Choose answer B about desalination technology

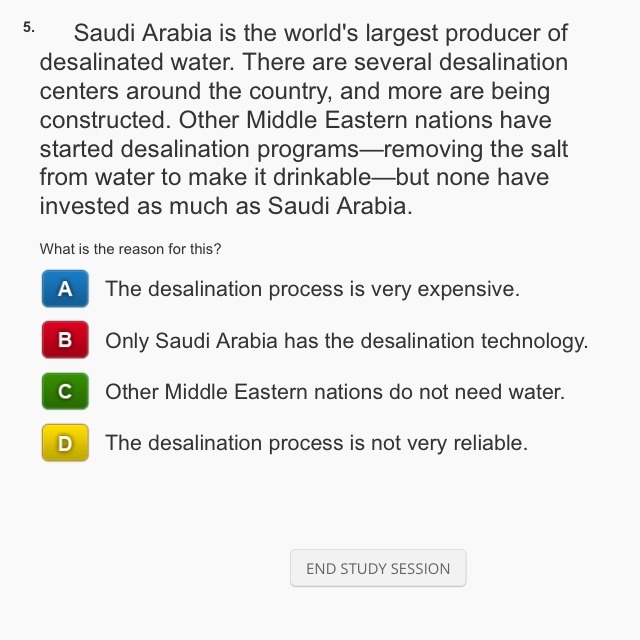pos(65,340)
